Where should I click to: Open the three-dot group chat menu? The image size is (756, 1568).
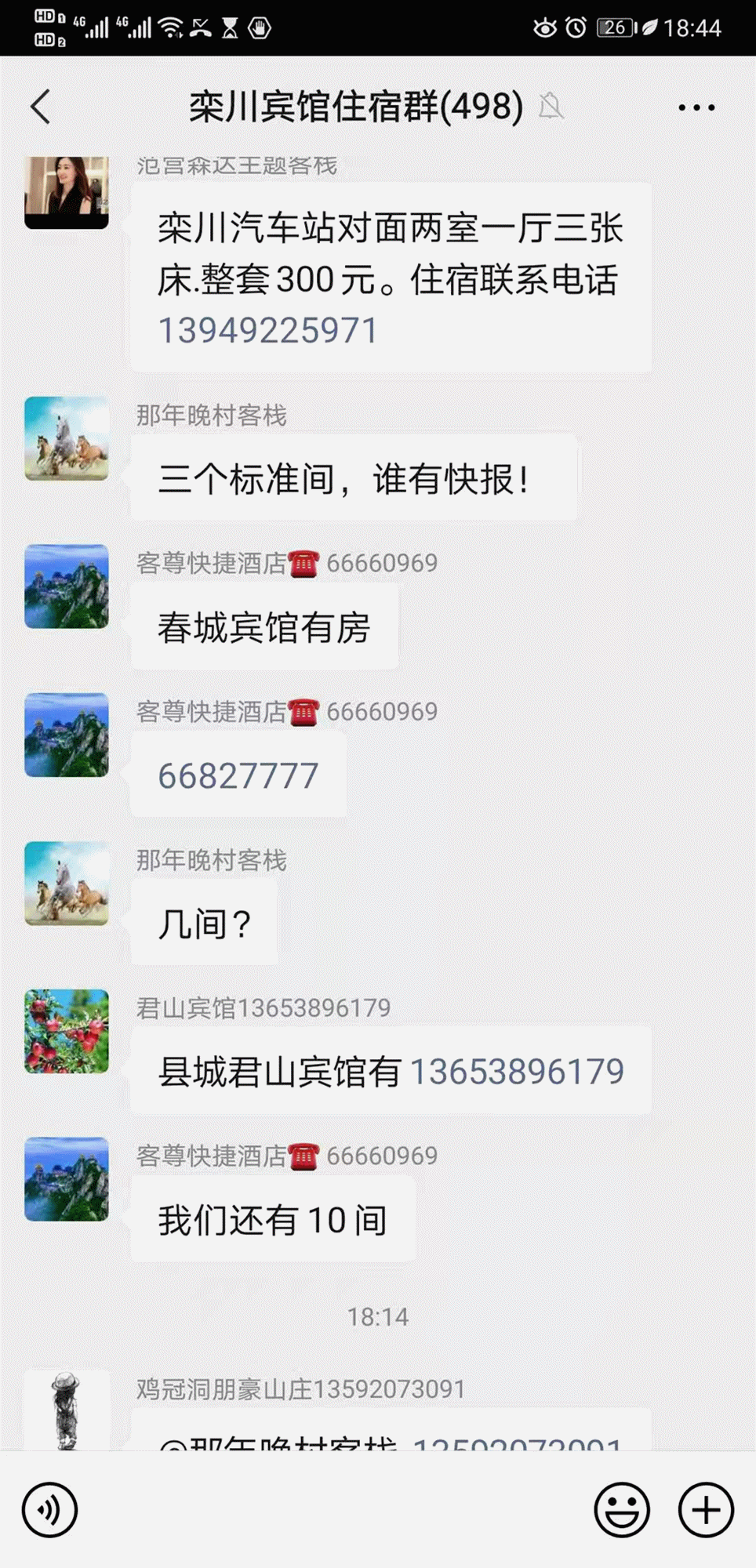click(x=696, y=107)
